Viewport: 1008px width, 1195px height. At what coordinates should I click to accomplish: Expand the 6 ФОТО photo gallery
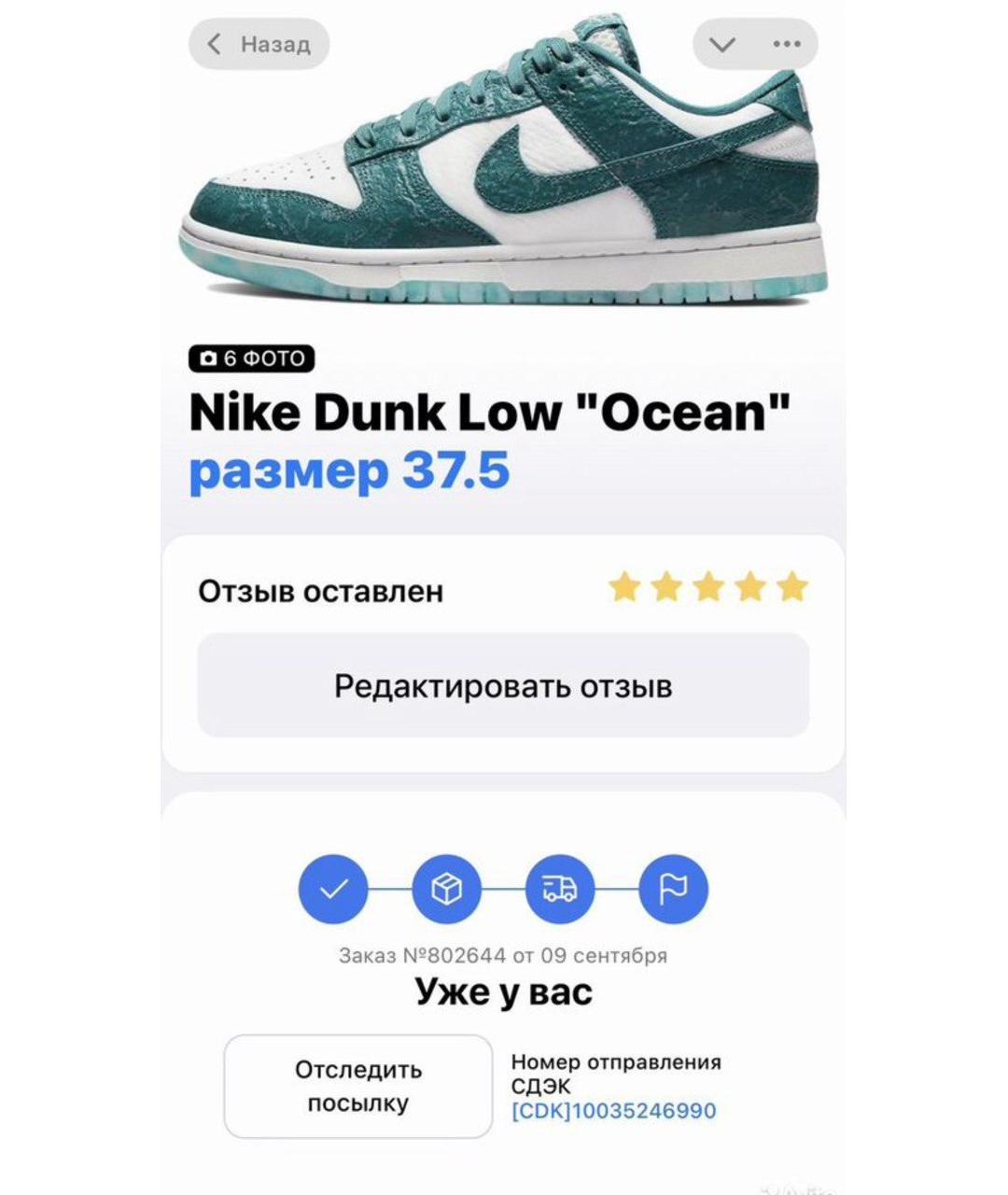[250, 358]
